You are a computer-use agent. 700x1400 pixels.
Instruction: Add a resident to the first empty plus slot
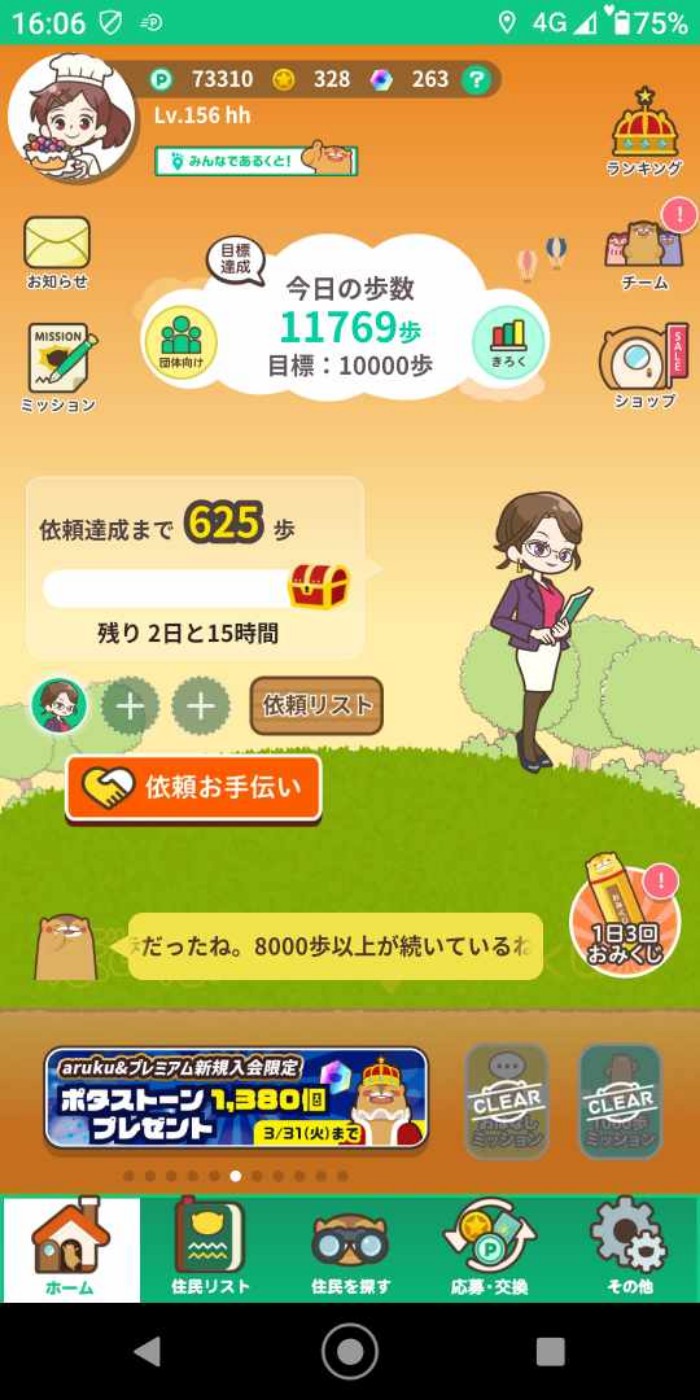130,707
